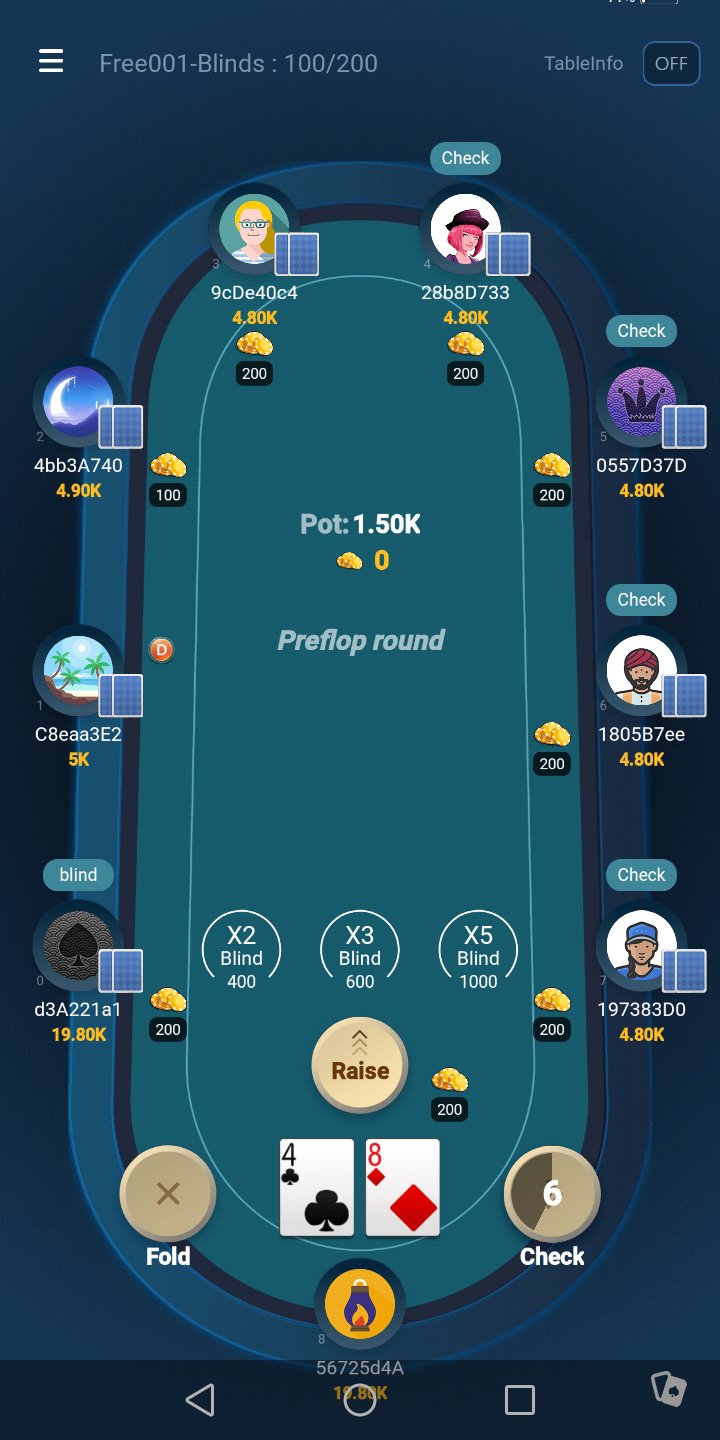Tap your 4 of clubs hole card
The image size is (720, 1440).
pyautogui.click(x=317, y=1188)
